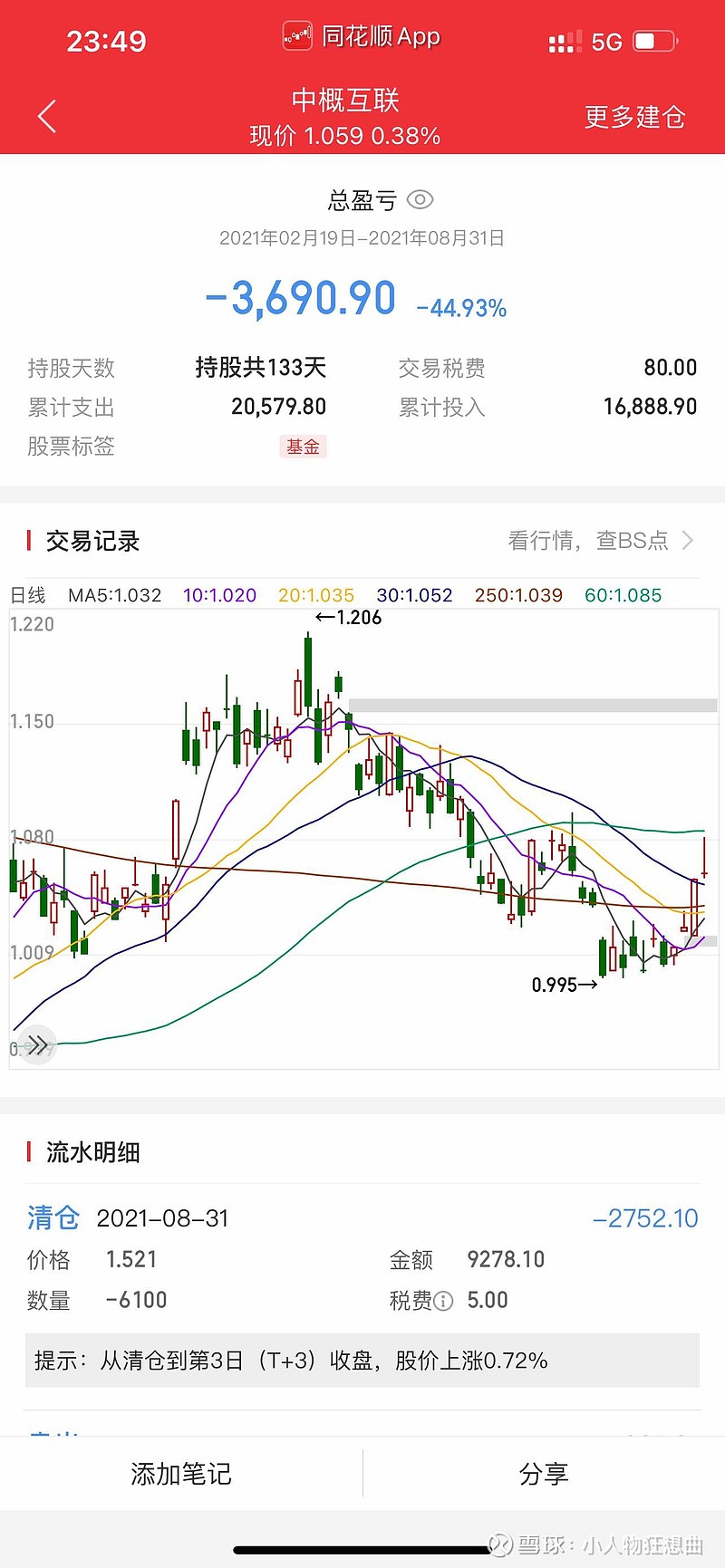Tap the red 基金 tag label

click(302, 447)
